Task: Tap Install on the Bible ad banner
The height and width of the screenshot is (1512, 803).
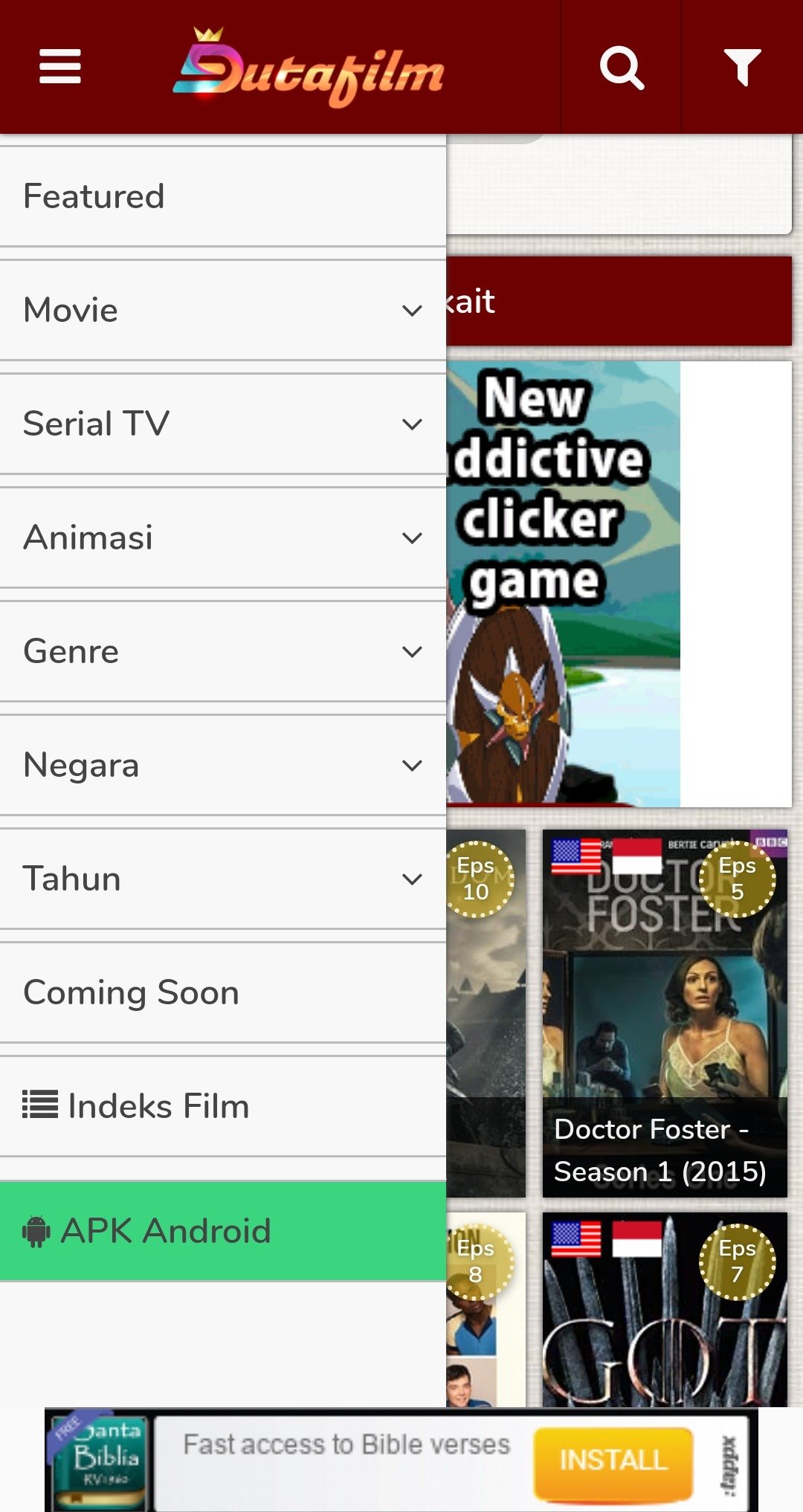Action: click(613, 1460)
